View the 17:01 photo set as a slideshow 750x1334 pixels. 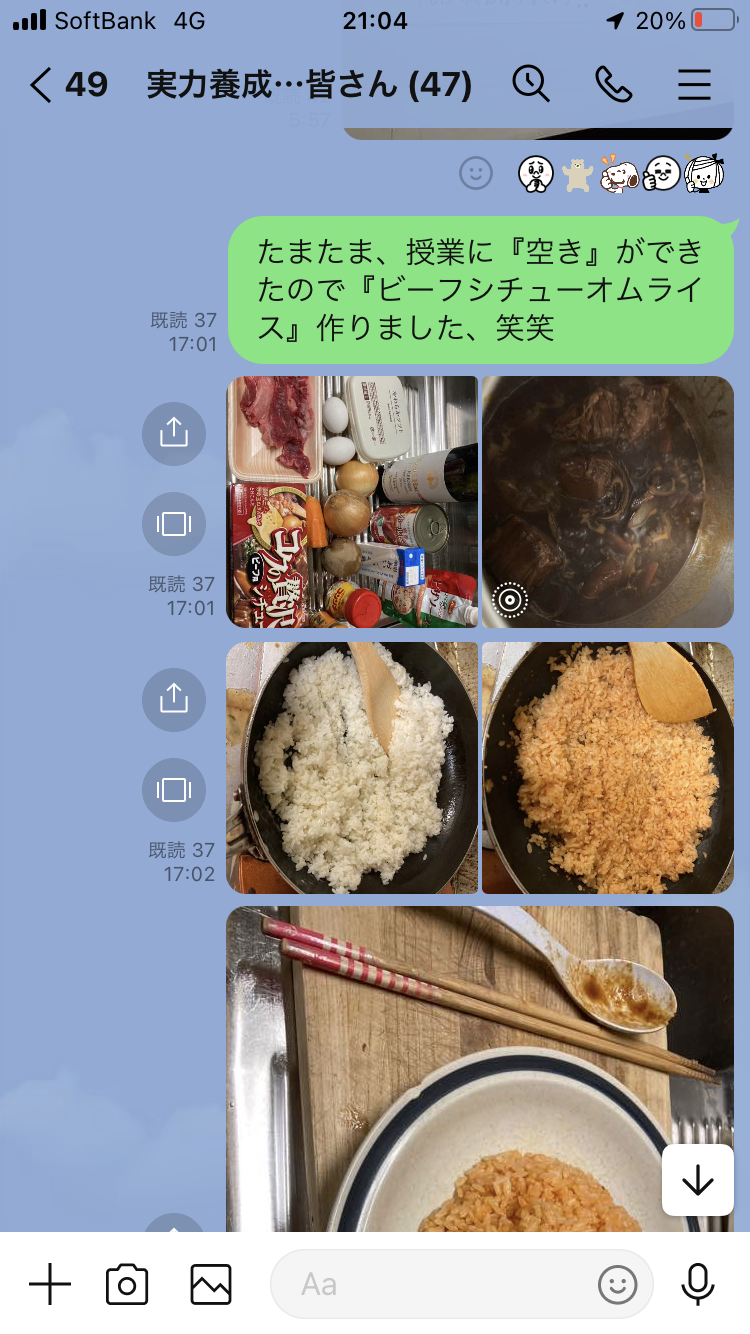[174, 523]
